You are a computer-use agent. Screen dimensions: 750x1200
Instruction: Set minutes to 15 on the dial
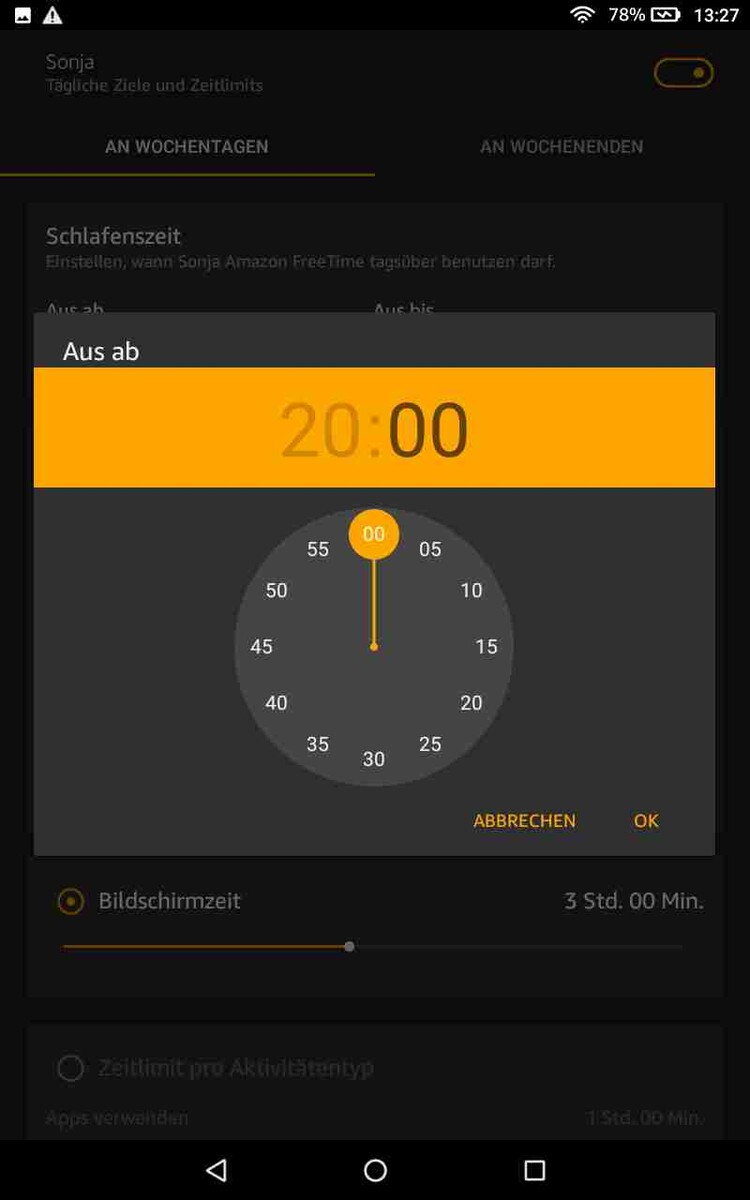point(486,647)
